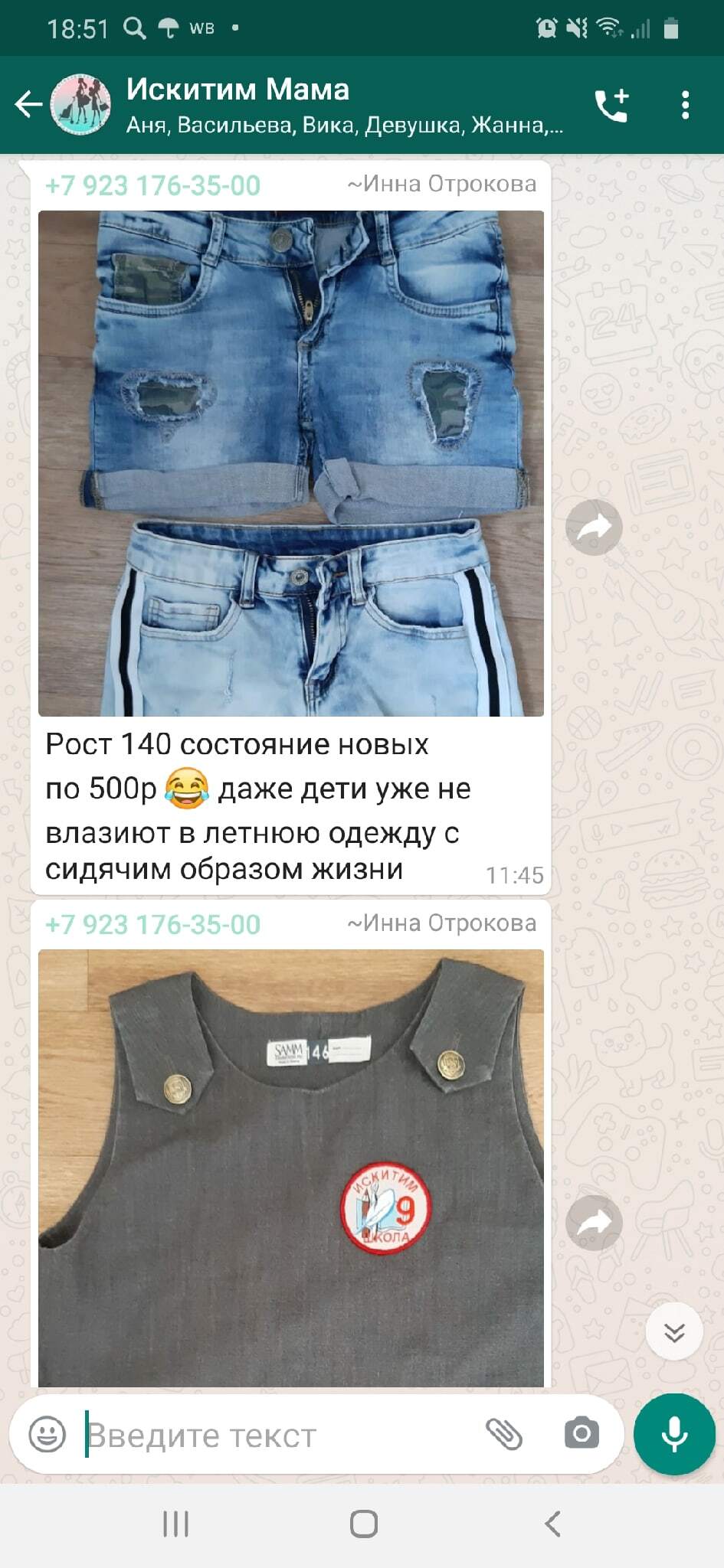Jump to the latest messages
724x1568 pixels.
pos(674,1333)
